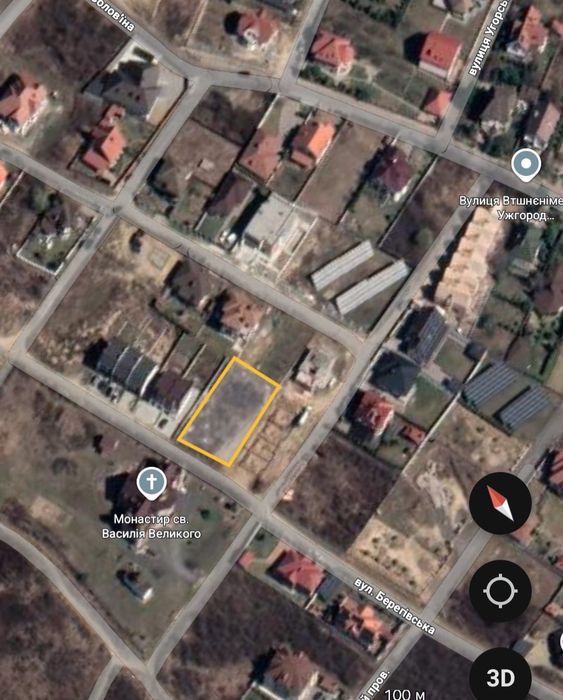The height and width of the screenshot is (700, 563).
Task: Center map on my current location
Action: click(500, 591)
